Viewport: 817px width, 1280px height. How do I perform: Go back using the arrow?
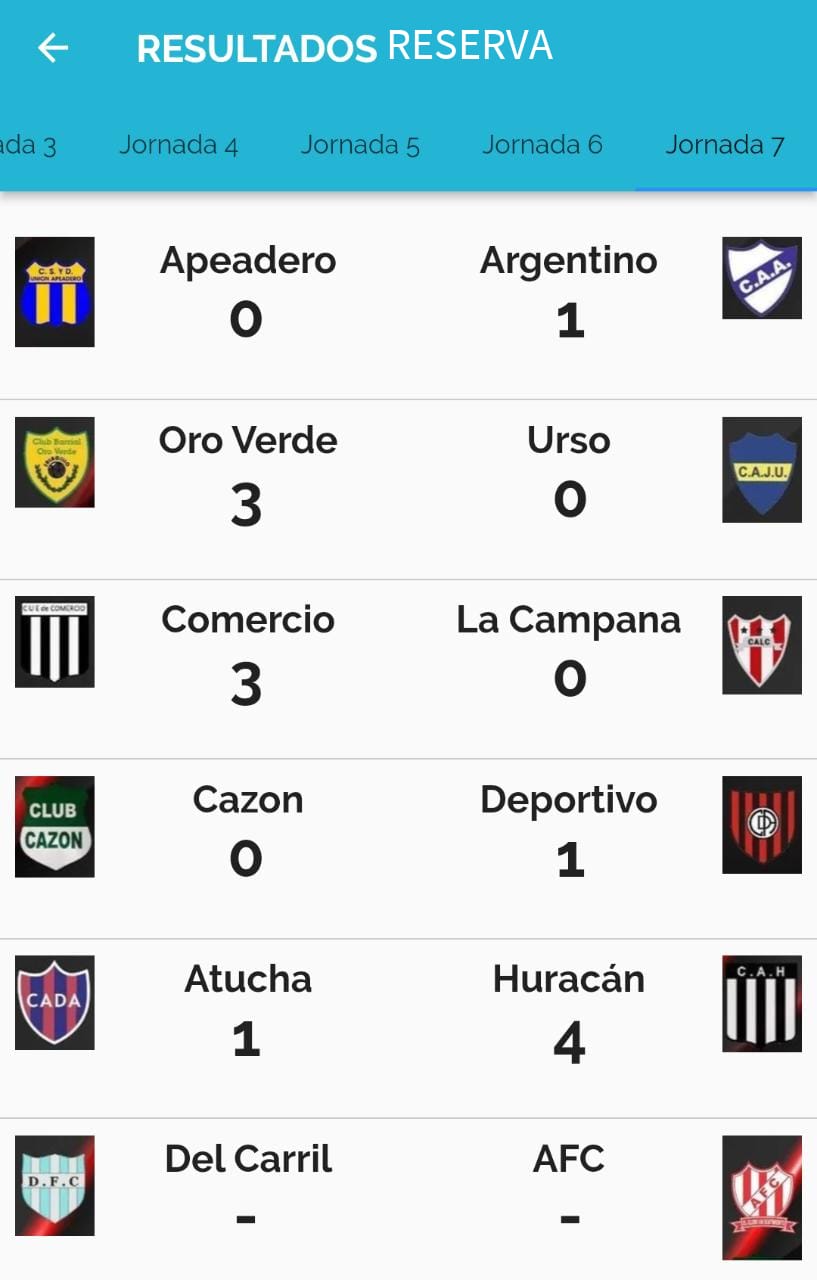click(x=52, y=47)
